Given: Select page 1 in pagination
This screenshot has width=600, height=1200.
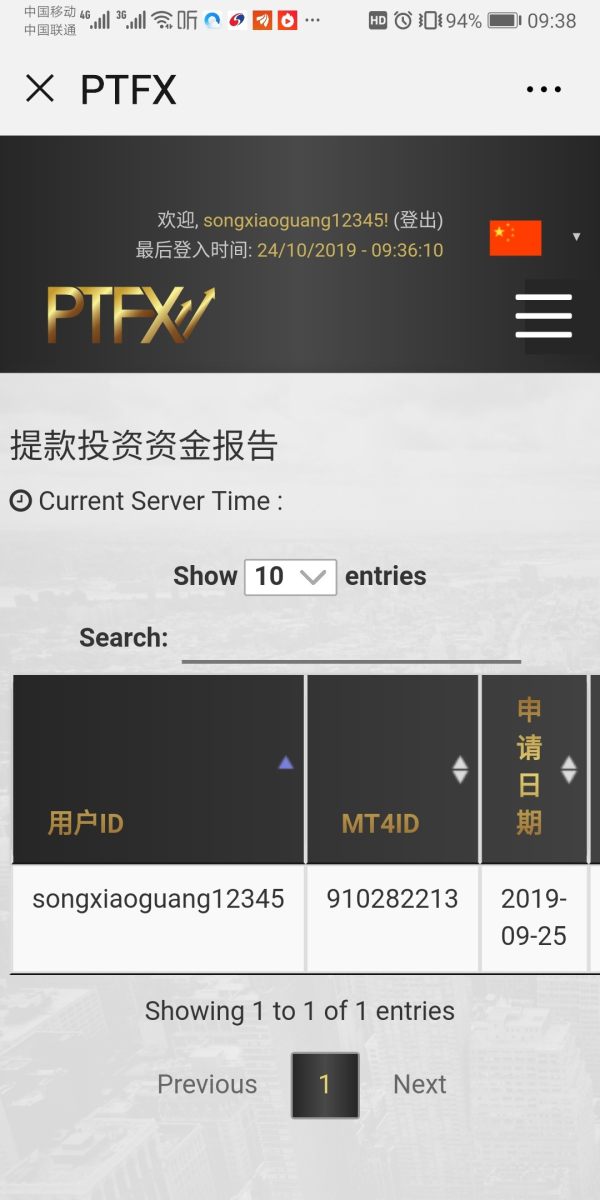Looking at the screenshot, I should pos(324,1085).
